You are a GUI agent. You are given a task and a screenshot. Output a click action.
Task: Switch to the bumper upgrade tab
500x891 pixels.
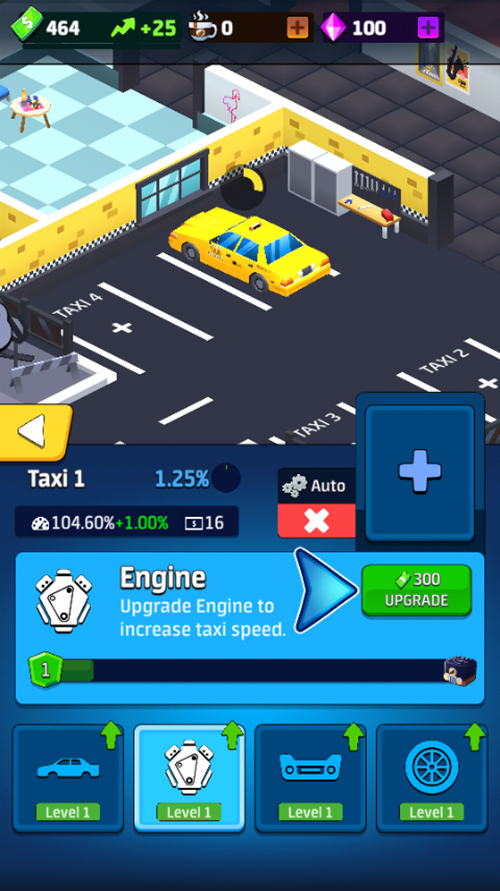311,778
